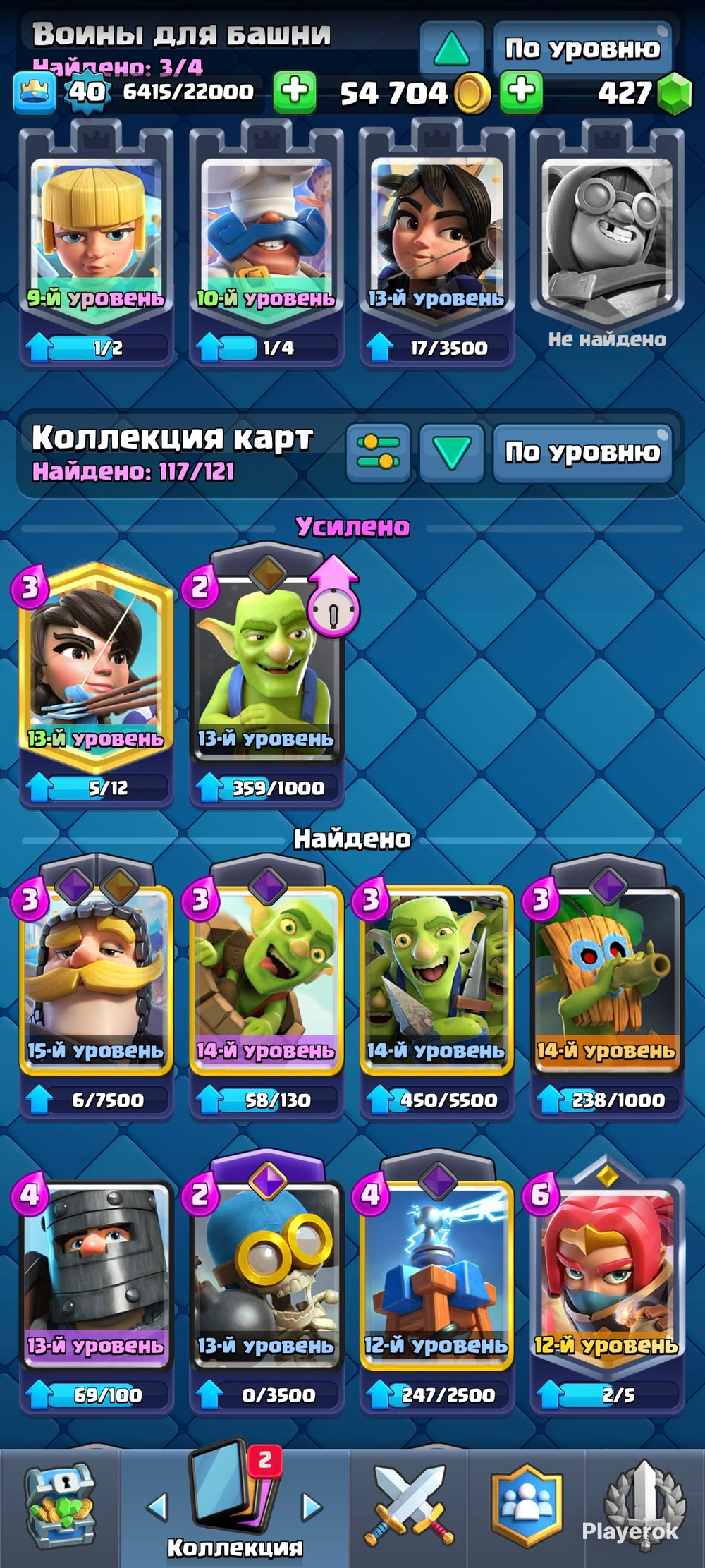
Task: Add more gems with the plus button
Action: tap(522, 92)
